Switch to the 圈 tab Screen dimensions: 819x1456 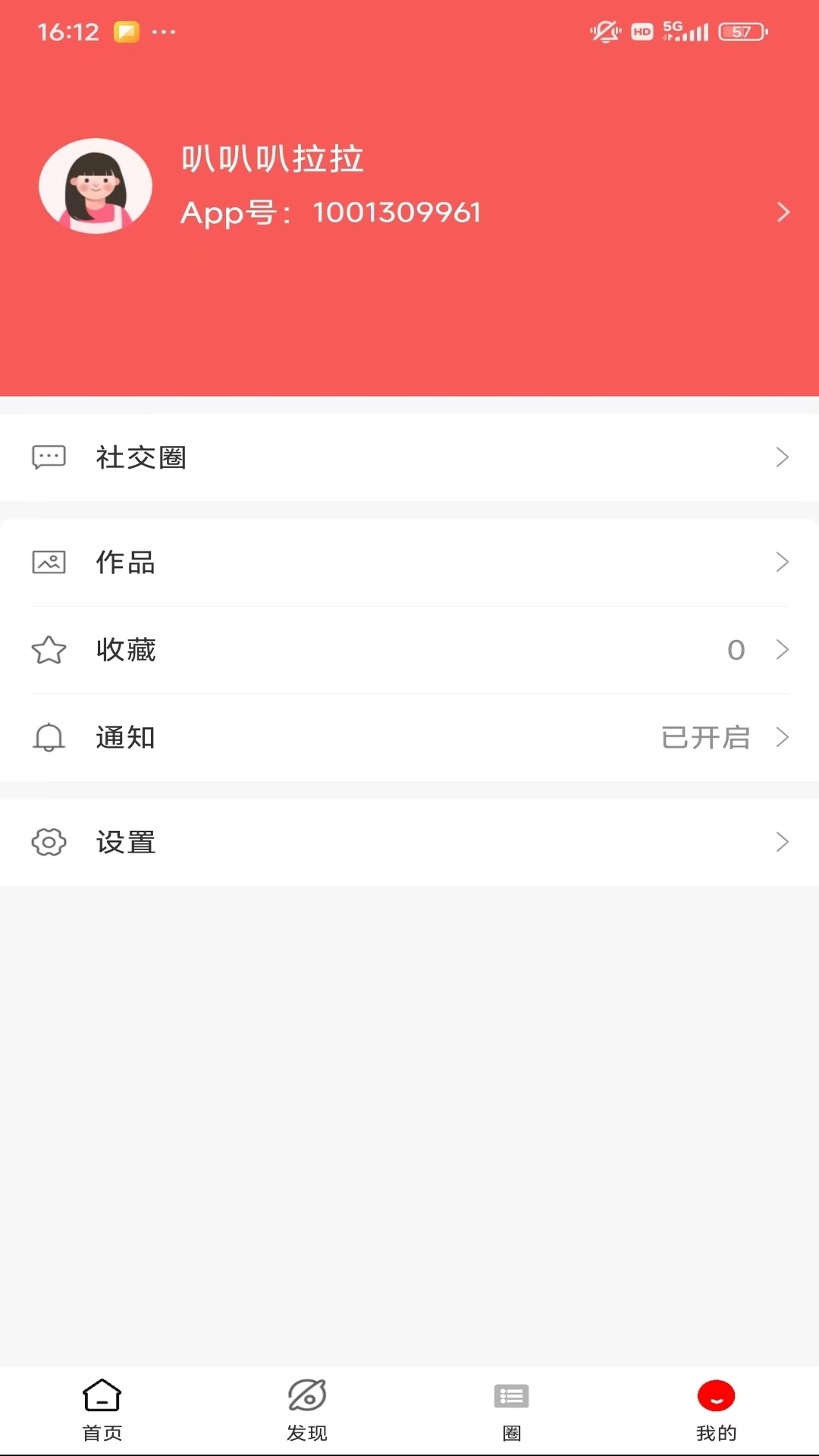(x=512, y=1410)
